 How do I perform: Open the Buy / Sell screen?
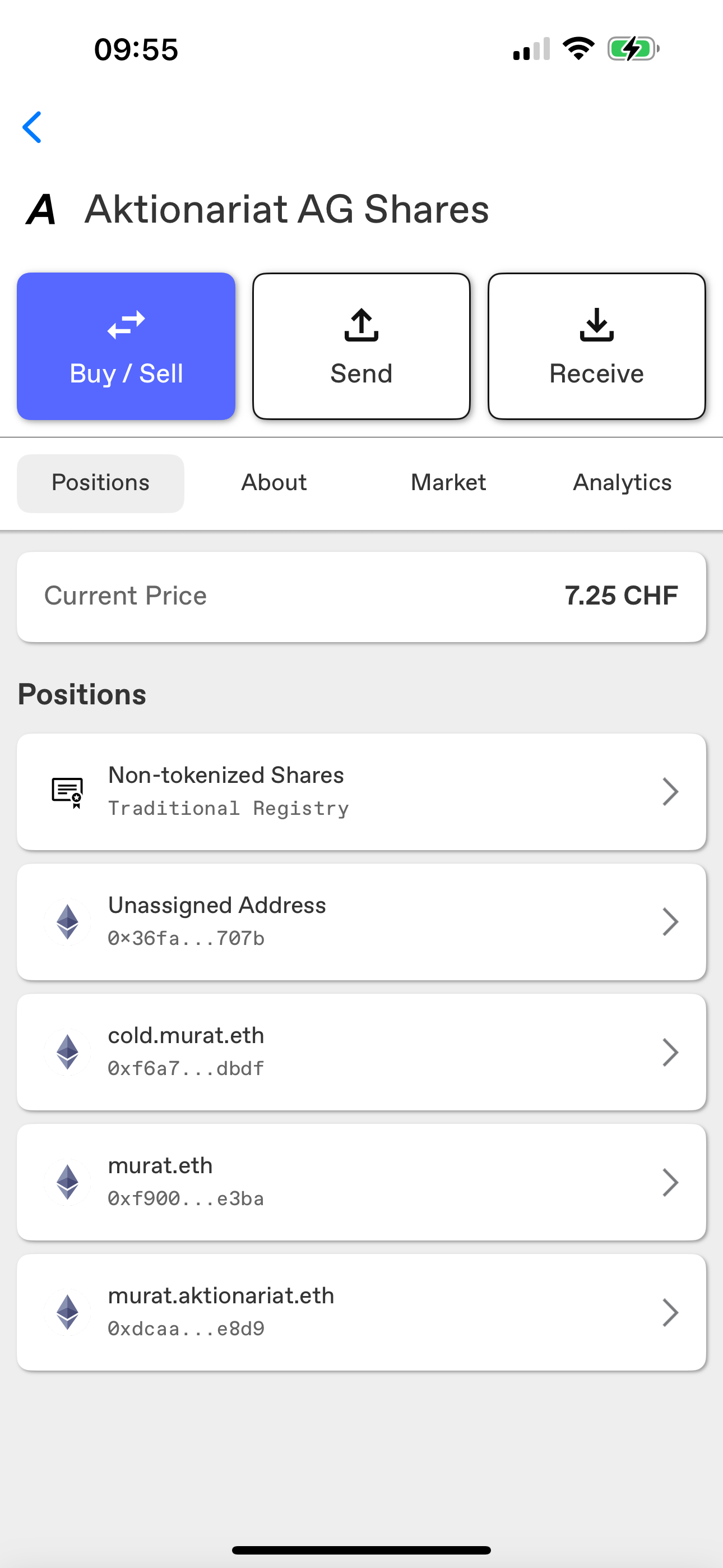pyautogui.click(x=126, y=347)
